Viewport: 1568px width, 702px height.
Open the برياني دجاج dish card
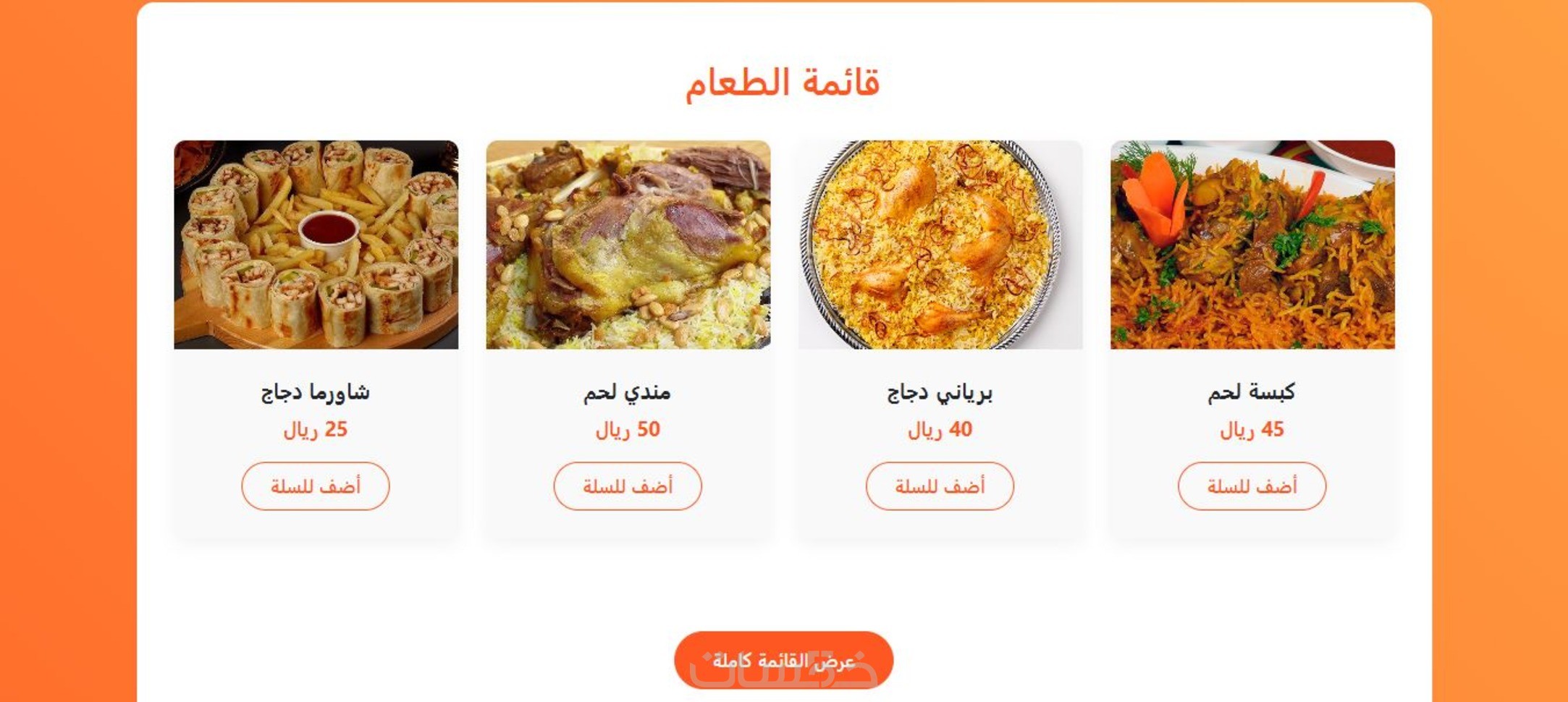point(940,246)
